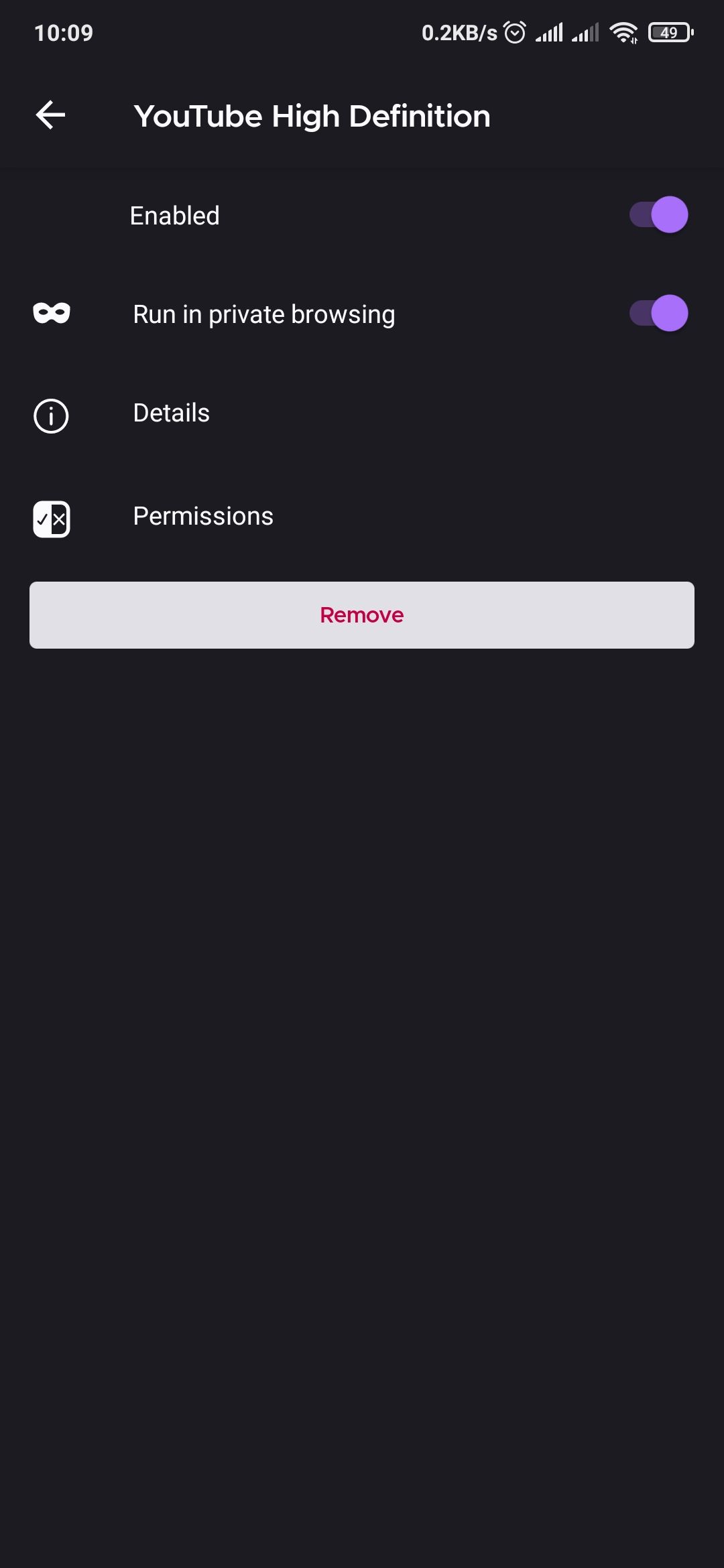Tap the Run in private browsing label
The width and height of the screenshot is (724, 1568).
click(x=263, y=313)
